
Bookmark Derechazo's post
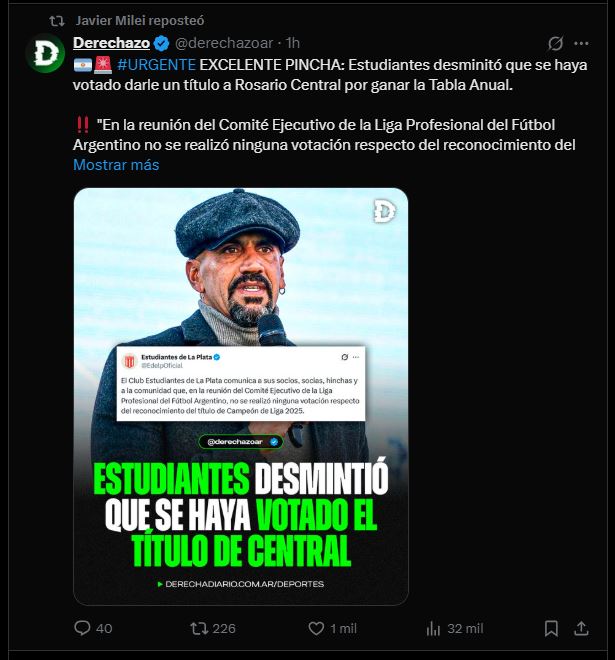[551, 628]
